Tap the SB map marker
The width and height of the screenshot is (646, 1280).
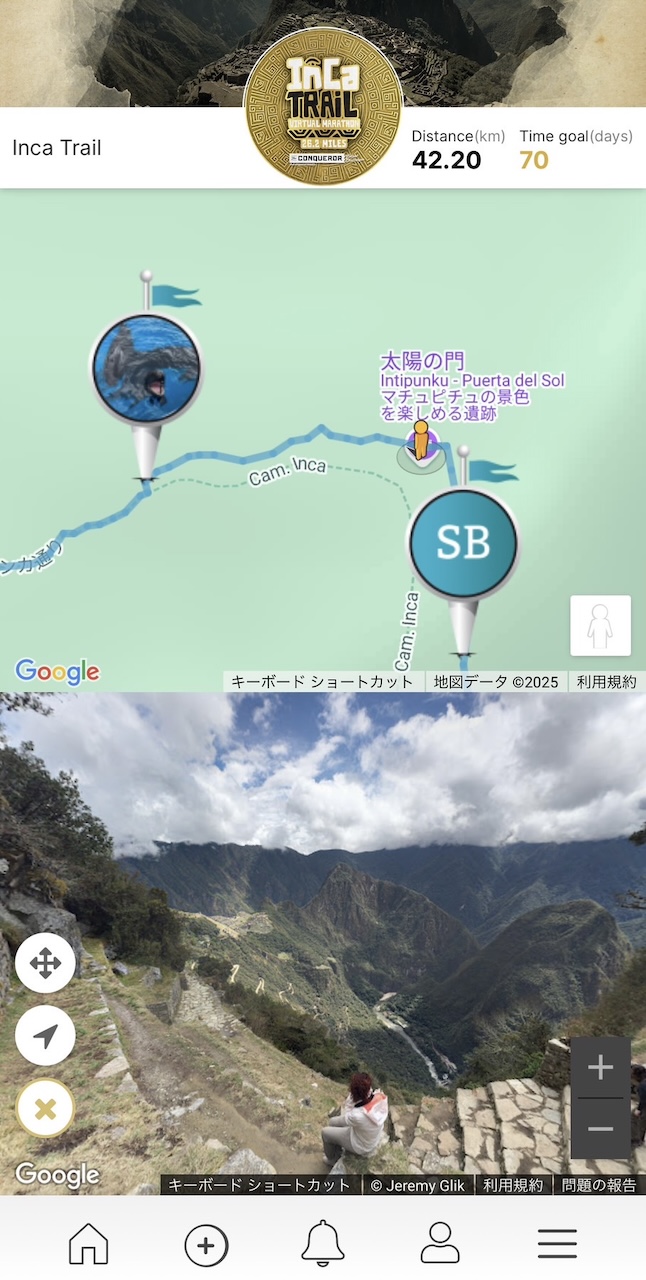tap(463, 543)
